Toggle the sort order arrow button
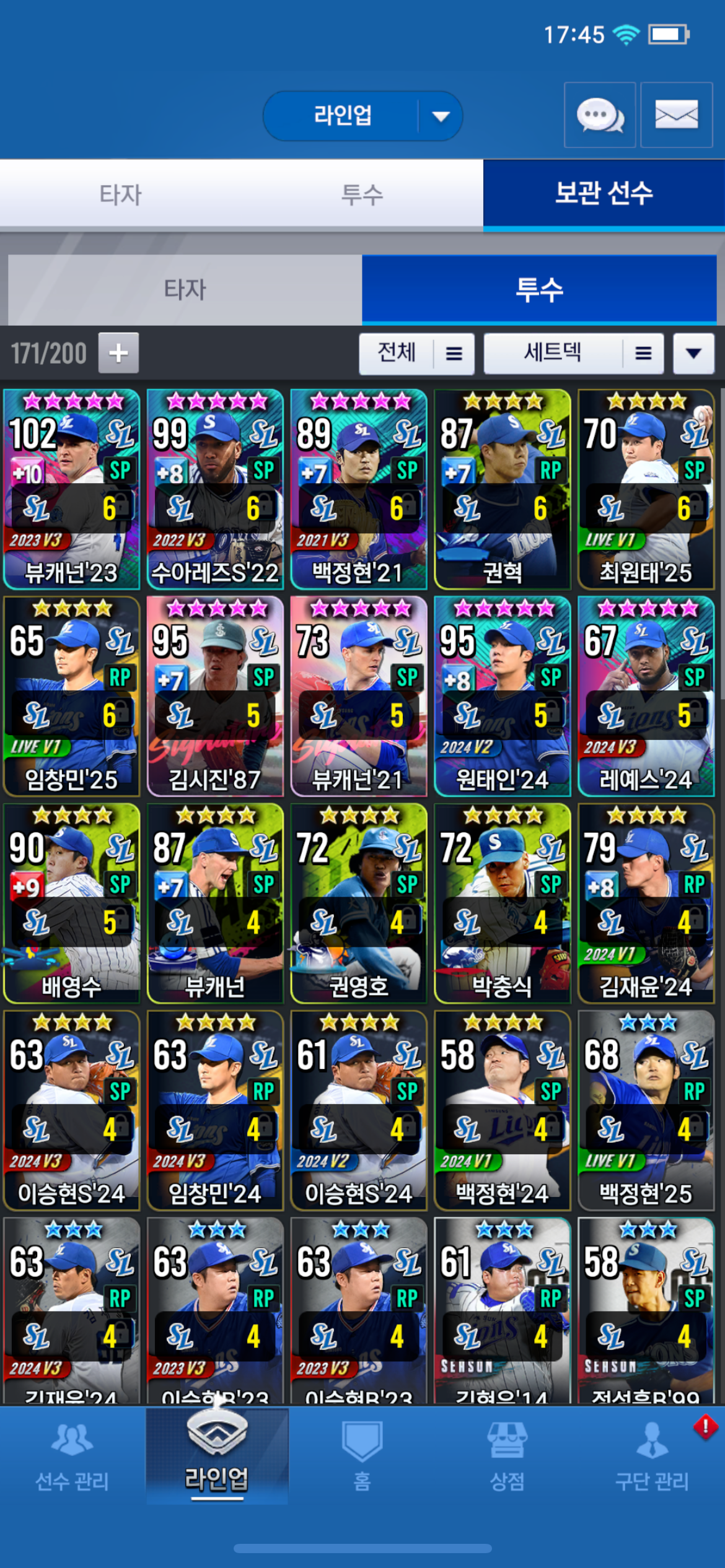The height and width of the screenshot is (1568, 725). coord(693,354)
